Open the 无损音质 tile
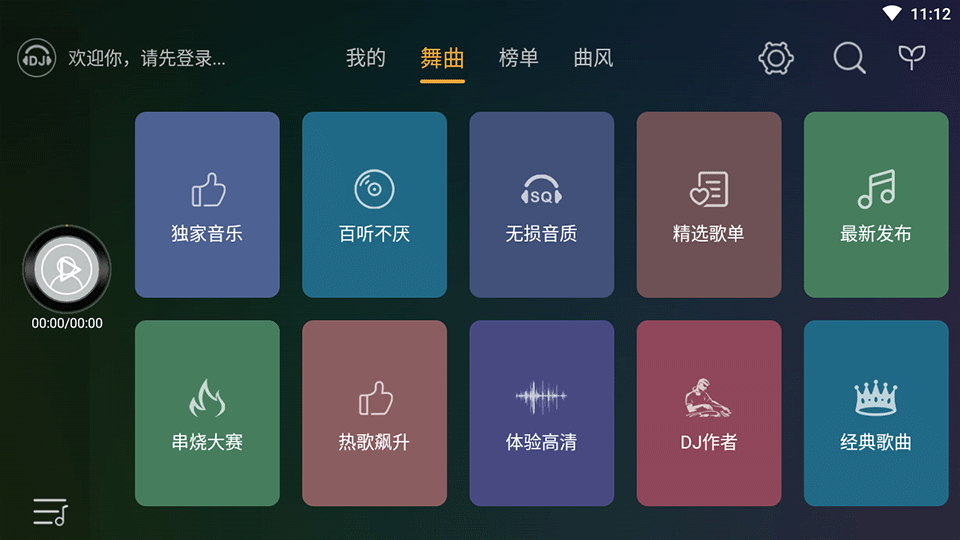The width and height of the screenshot is (960, 540). coord(541,205)
